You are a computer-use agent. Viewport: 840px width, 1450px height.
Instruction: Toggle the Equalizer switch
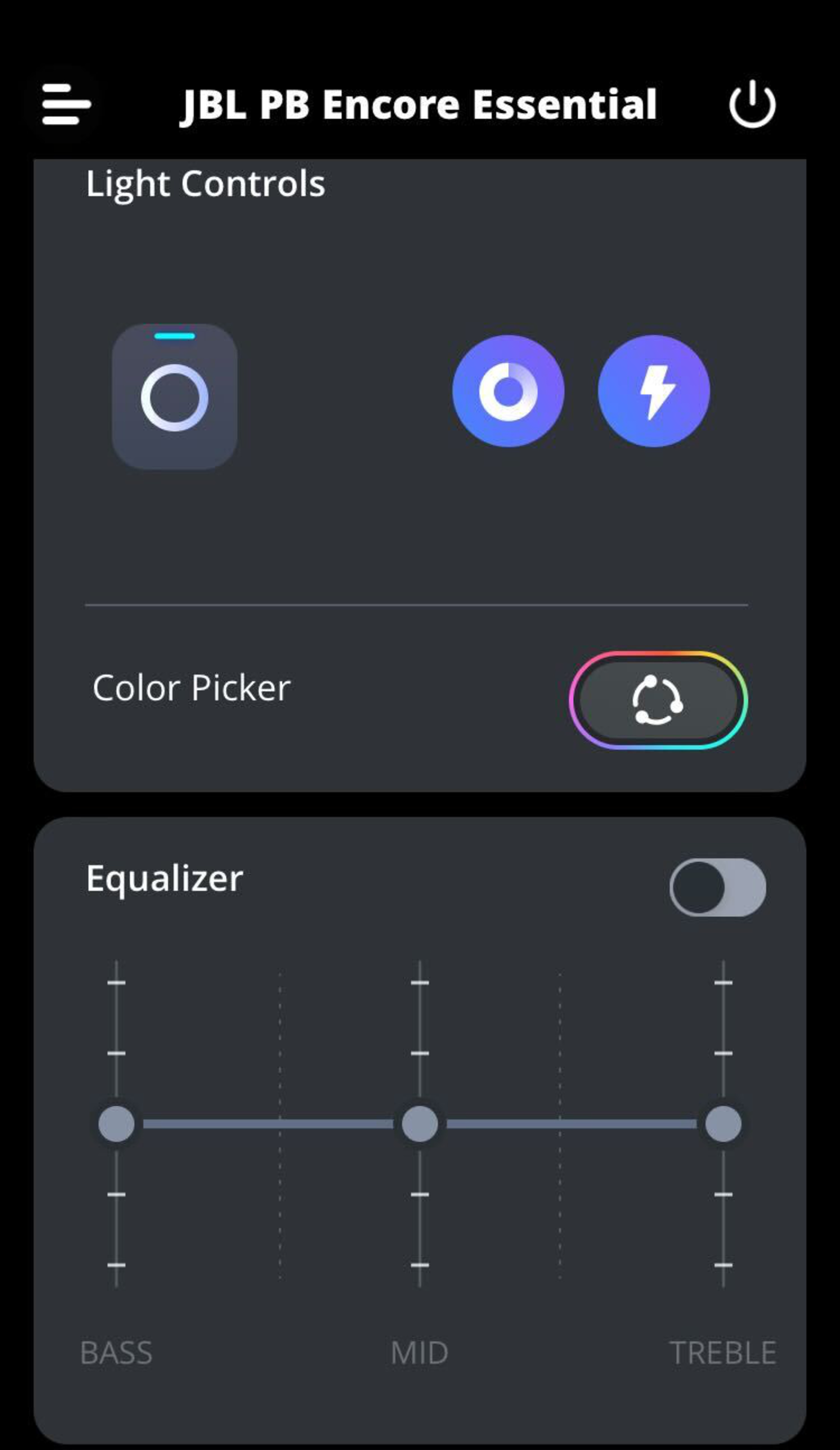[x=717, y=887]
